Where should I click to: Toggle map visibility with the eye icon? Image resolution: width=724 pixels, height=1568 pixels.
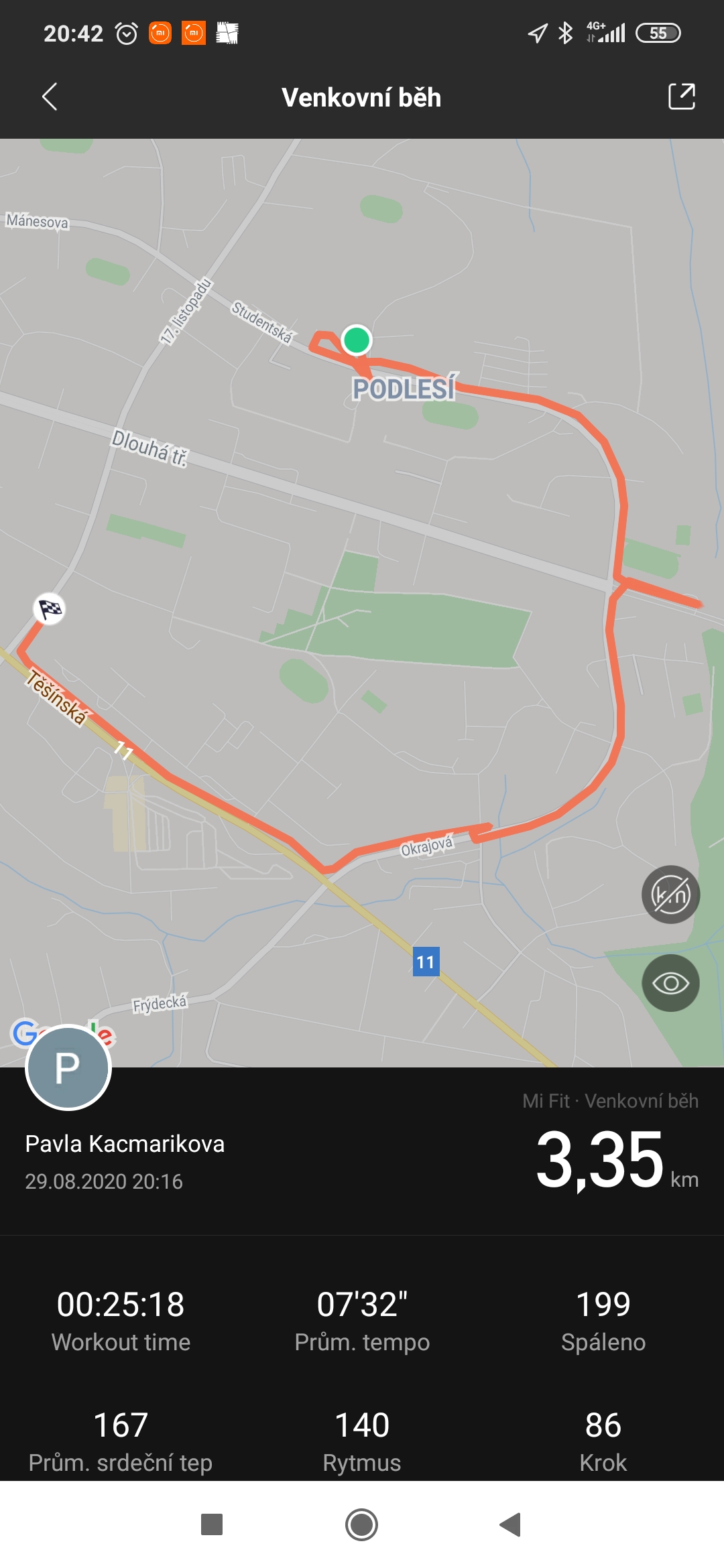[670, 983]
